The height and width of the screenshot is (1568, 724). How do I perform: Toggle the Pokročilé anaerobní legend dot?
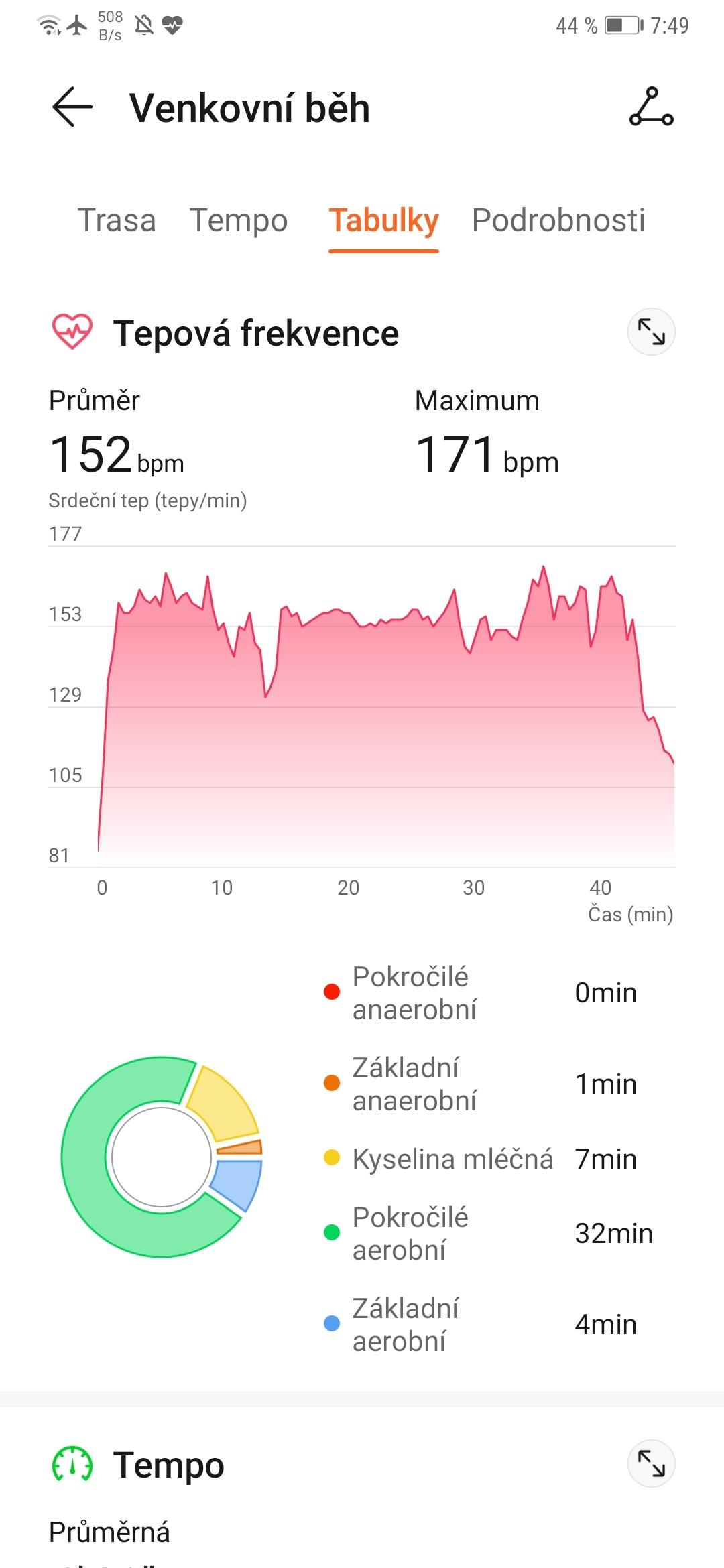331,992
